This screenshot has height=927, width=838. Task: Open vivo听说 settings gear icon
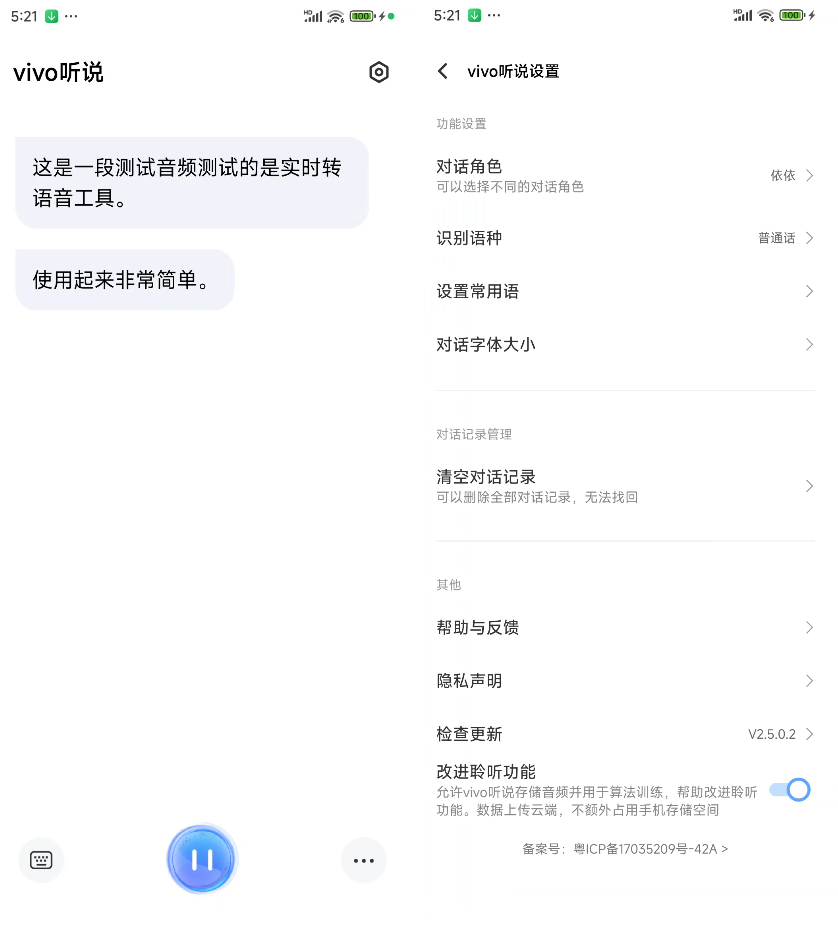click(378, 72)
